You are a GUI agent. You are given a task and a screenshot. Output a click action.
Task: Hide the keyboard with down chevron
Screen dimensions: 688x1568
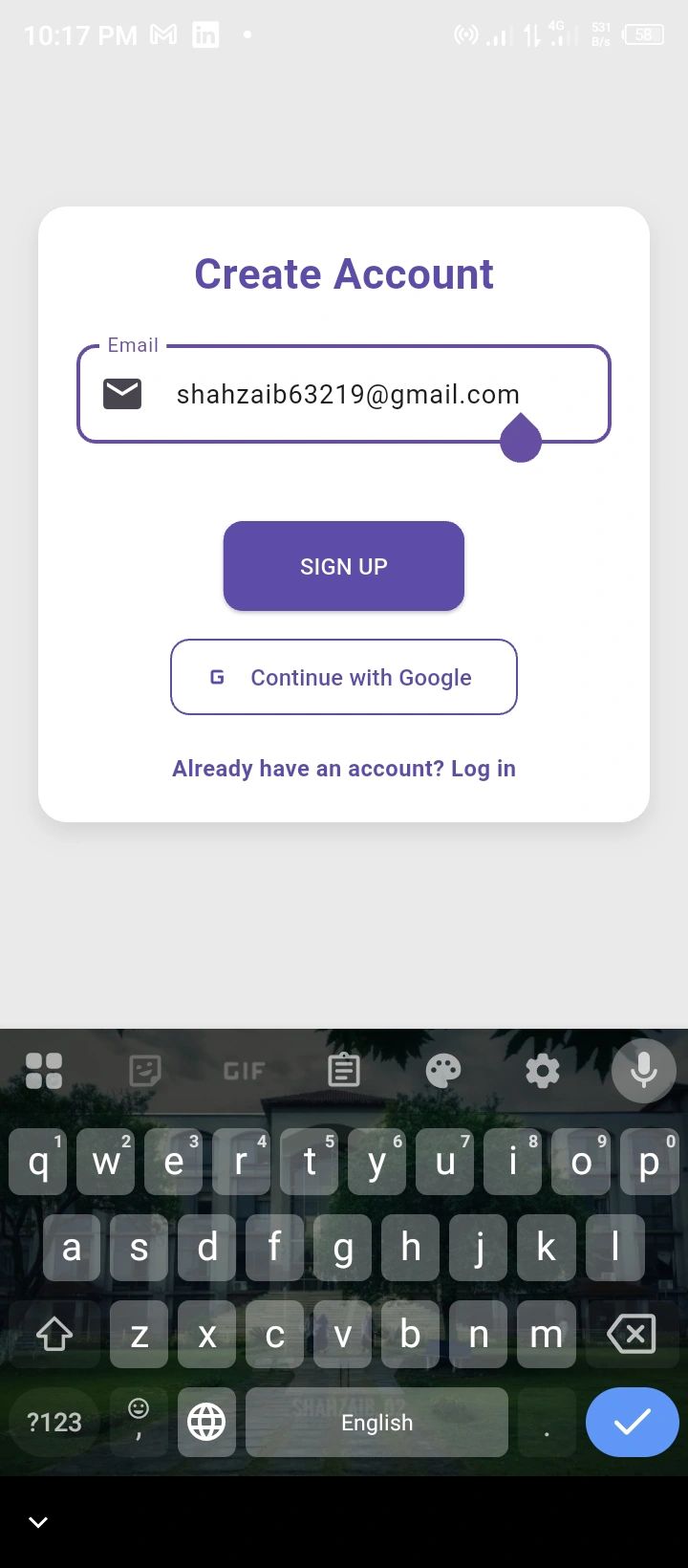tap(38, 1522)
